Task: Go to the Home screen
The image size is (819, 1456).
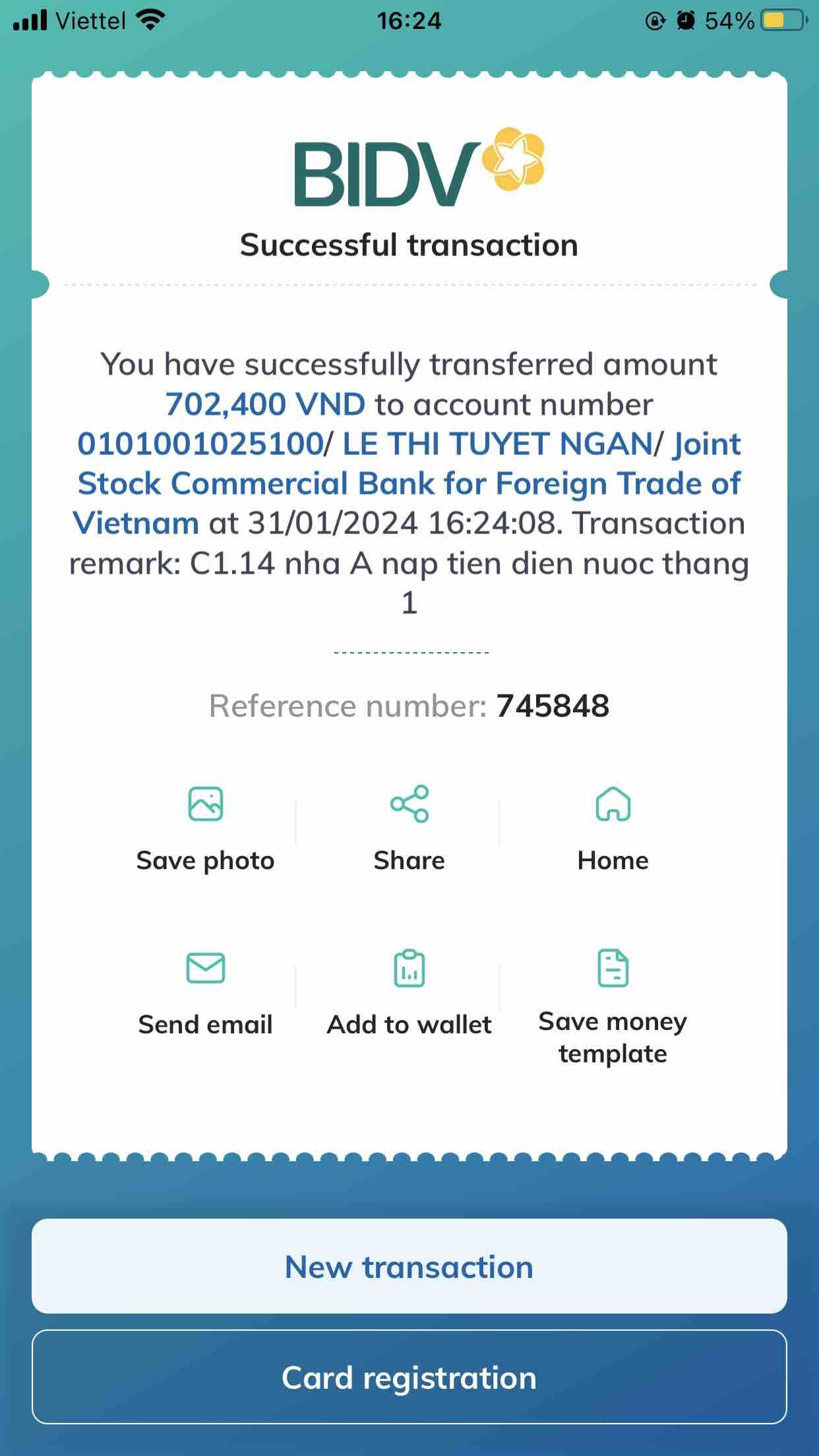Action: [x=613, y=828]
